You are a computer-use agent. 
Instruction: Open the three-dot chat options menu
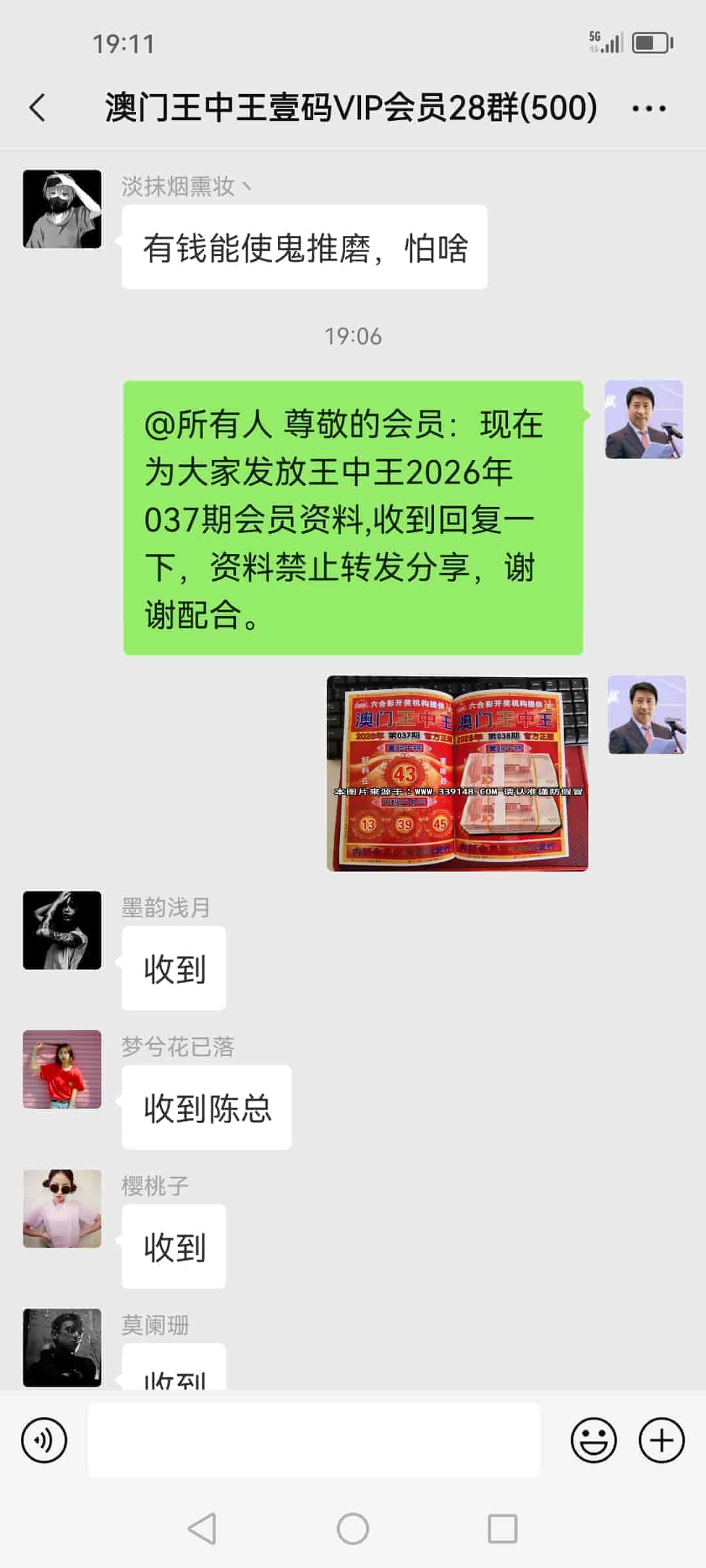click(648, 108)
